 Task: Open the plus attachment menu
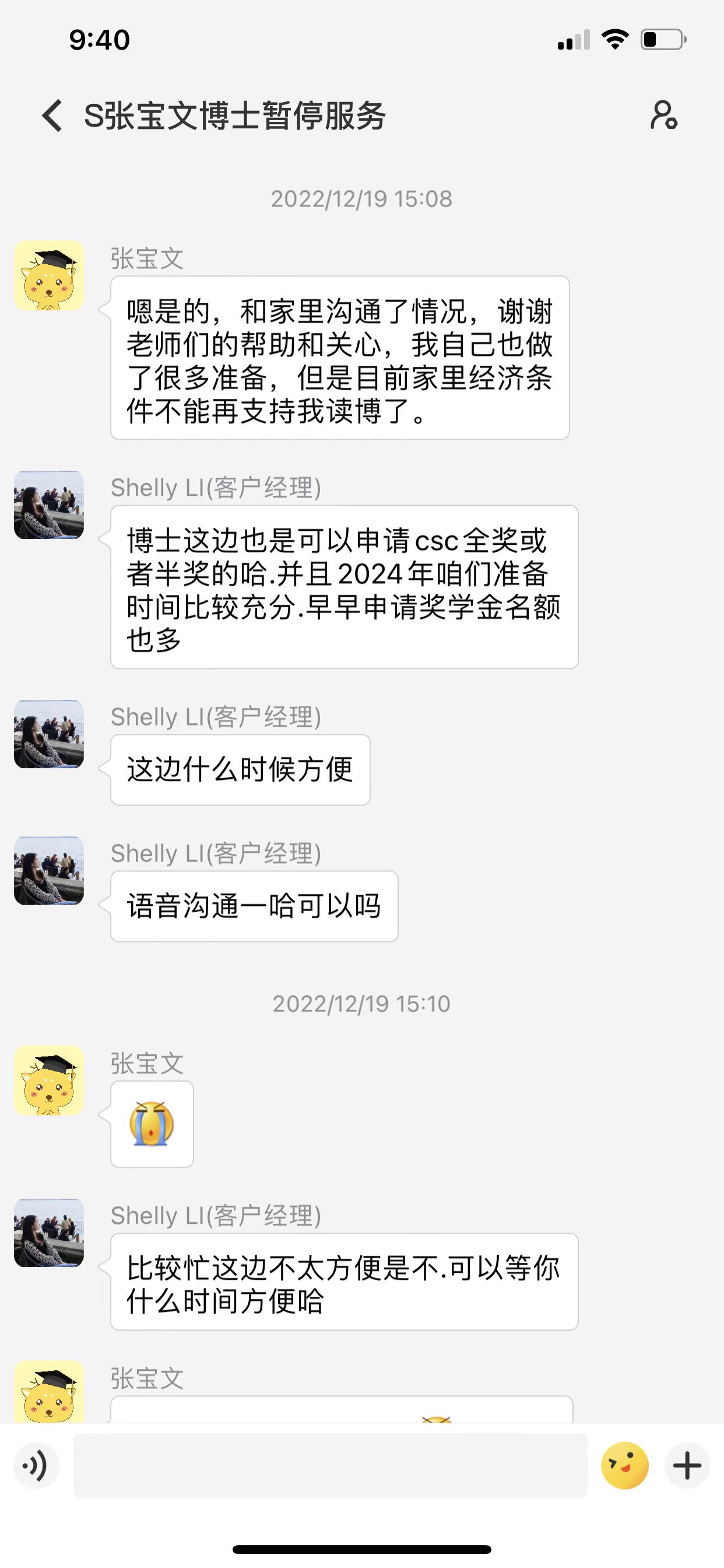pyautogui.click(x=687, y=1466)
